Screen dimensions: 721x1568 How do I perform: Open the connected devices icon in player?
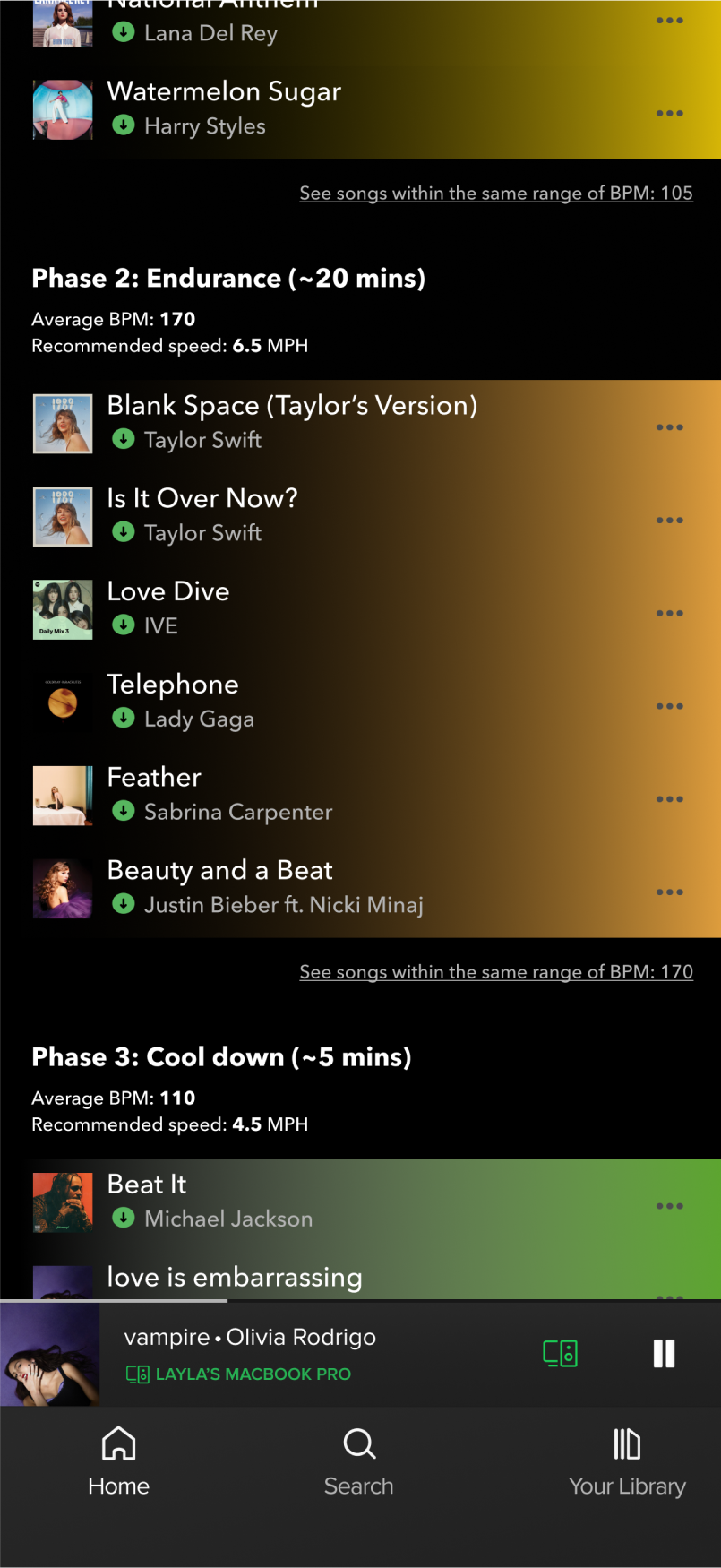[x=561, y=1353]
